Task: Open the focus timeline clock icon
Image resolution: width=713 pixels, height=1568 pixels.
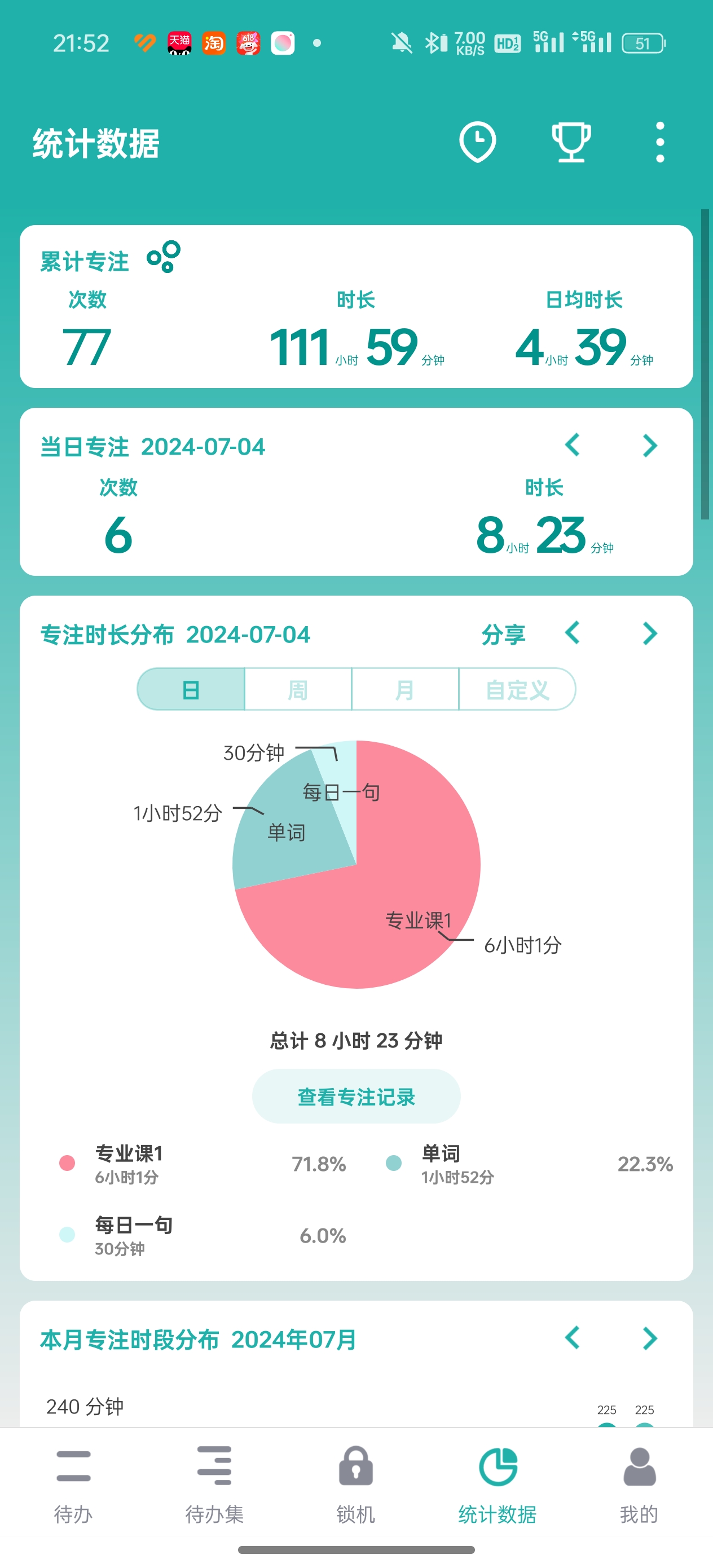Action: click(x=477, y=143)
